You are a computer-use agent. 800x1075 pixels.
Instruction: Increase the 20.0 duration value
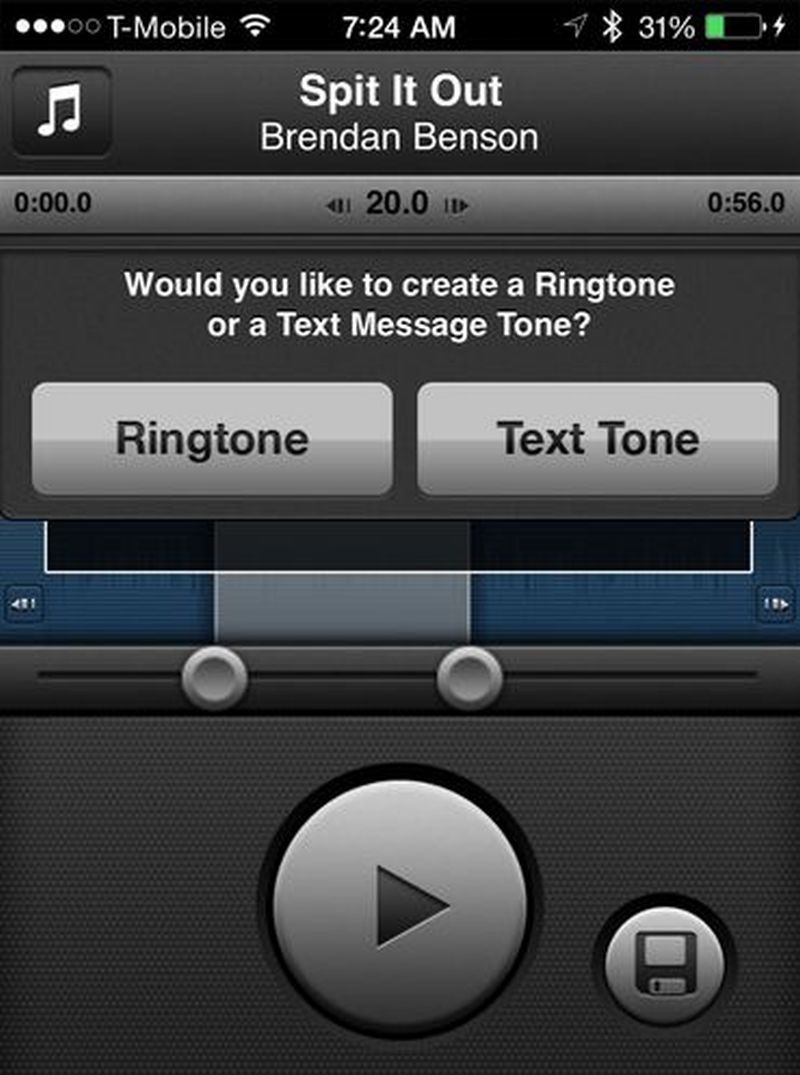pyautogui.click(x=459, y=203)
